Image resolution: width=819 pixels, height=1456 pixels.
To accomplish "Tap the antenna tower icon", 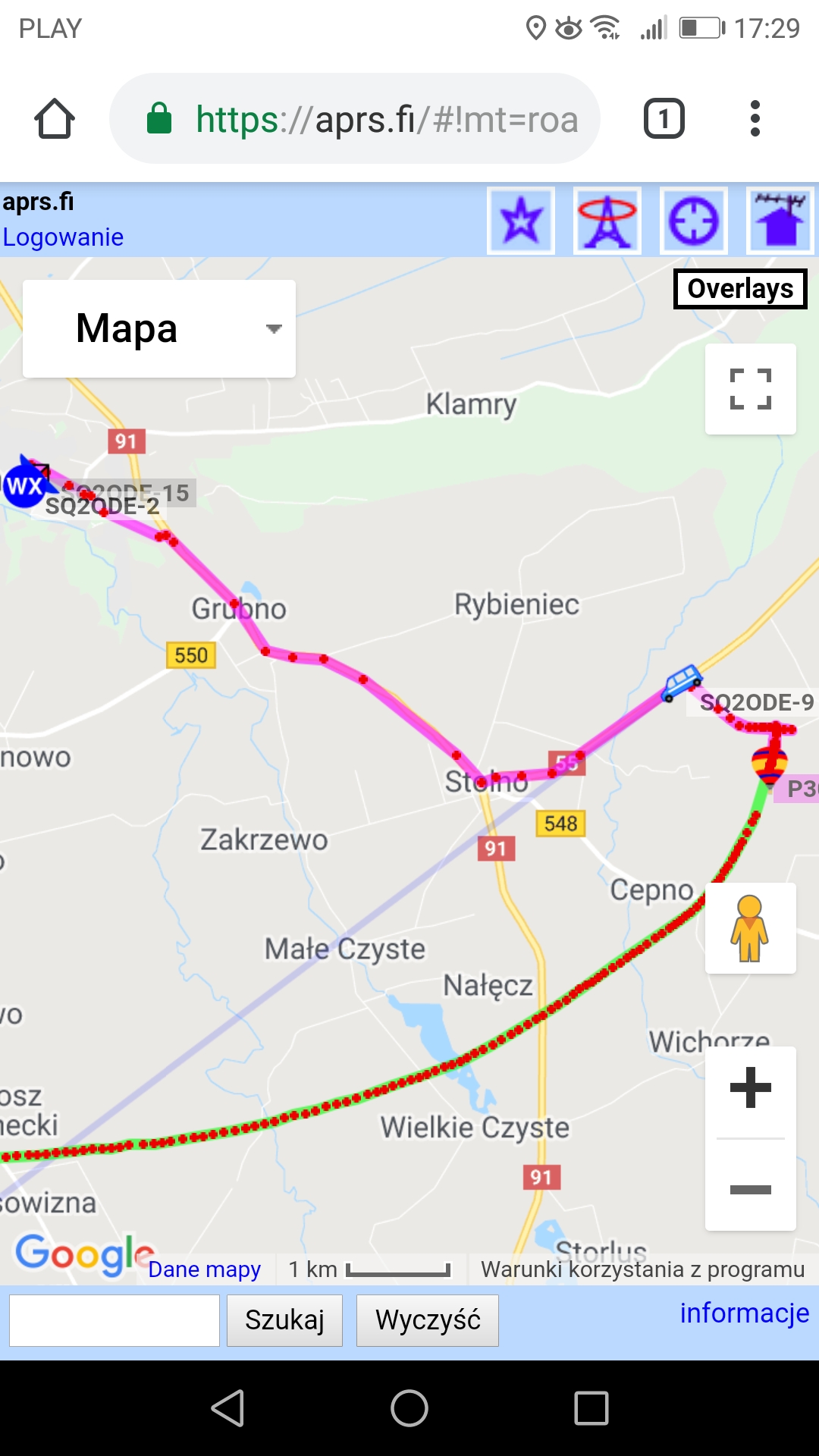I will (x=607, y=221).
